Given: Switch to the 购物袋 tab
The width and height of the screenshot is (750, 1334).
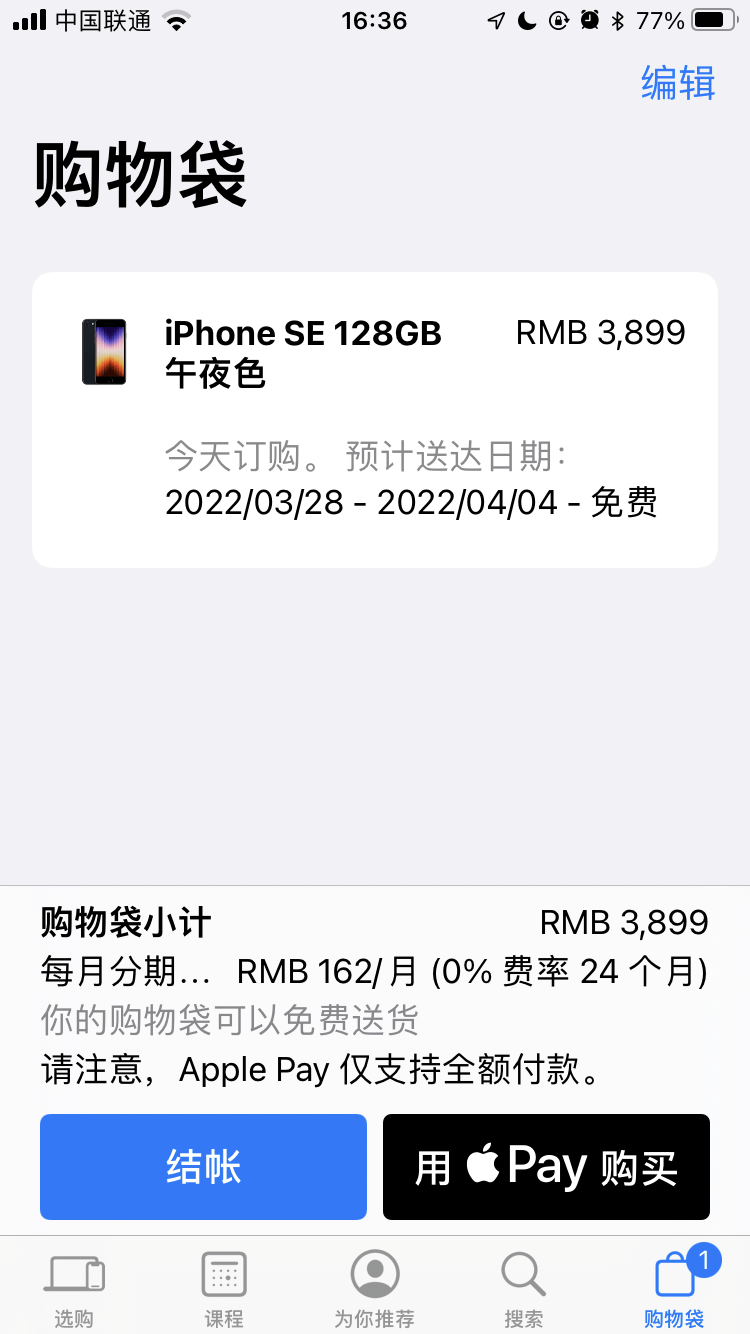Looking at the screenshot, I should [x=673, y=1287].
